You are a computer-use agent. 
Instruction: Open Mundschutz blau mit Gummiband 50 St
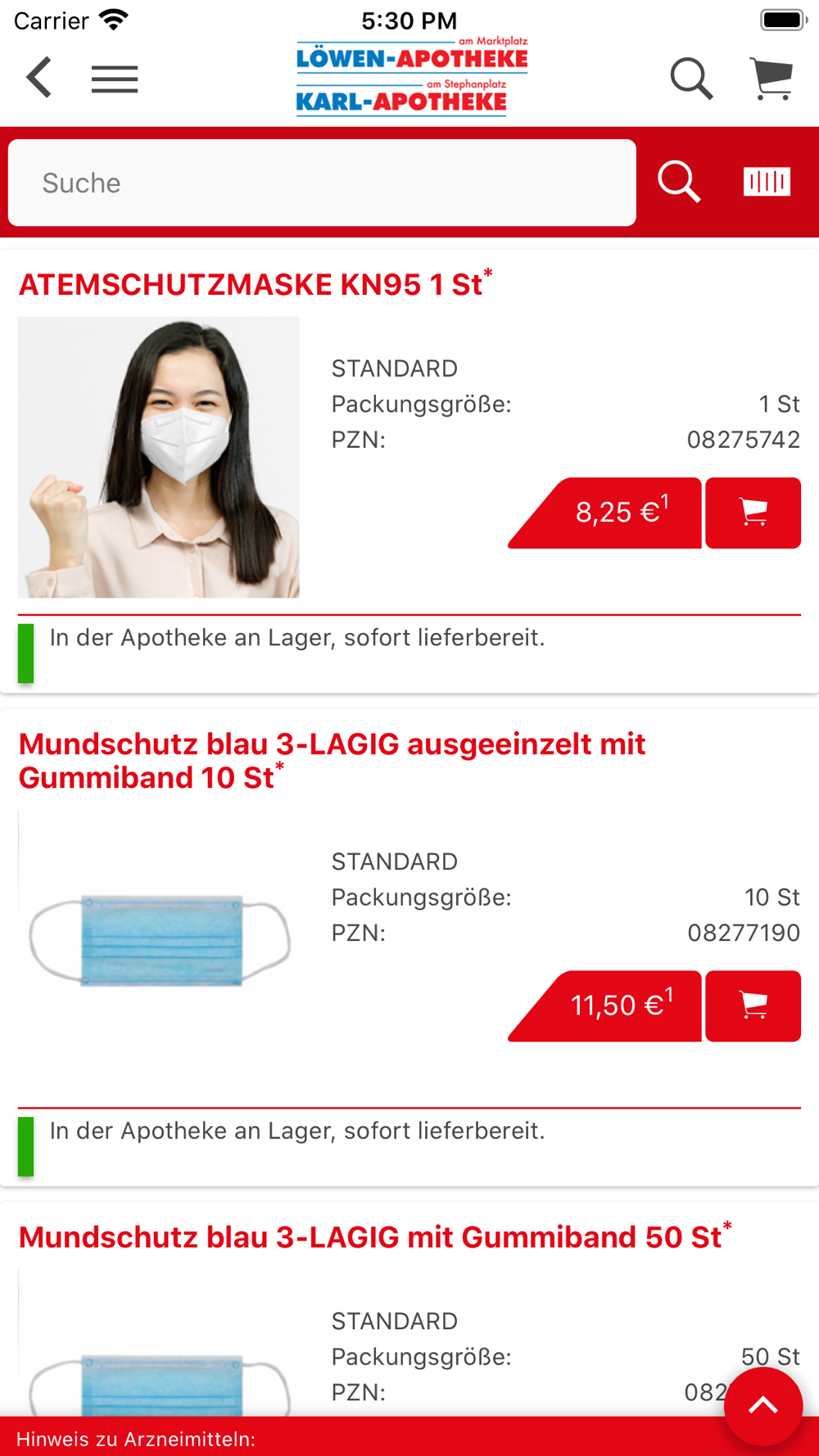(369, 1237)
